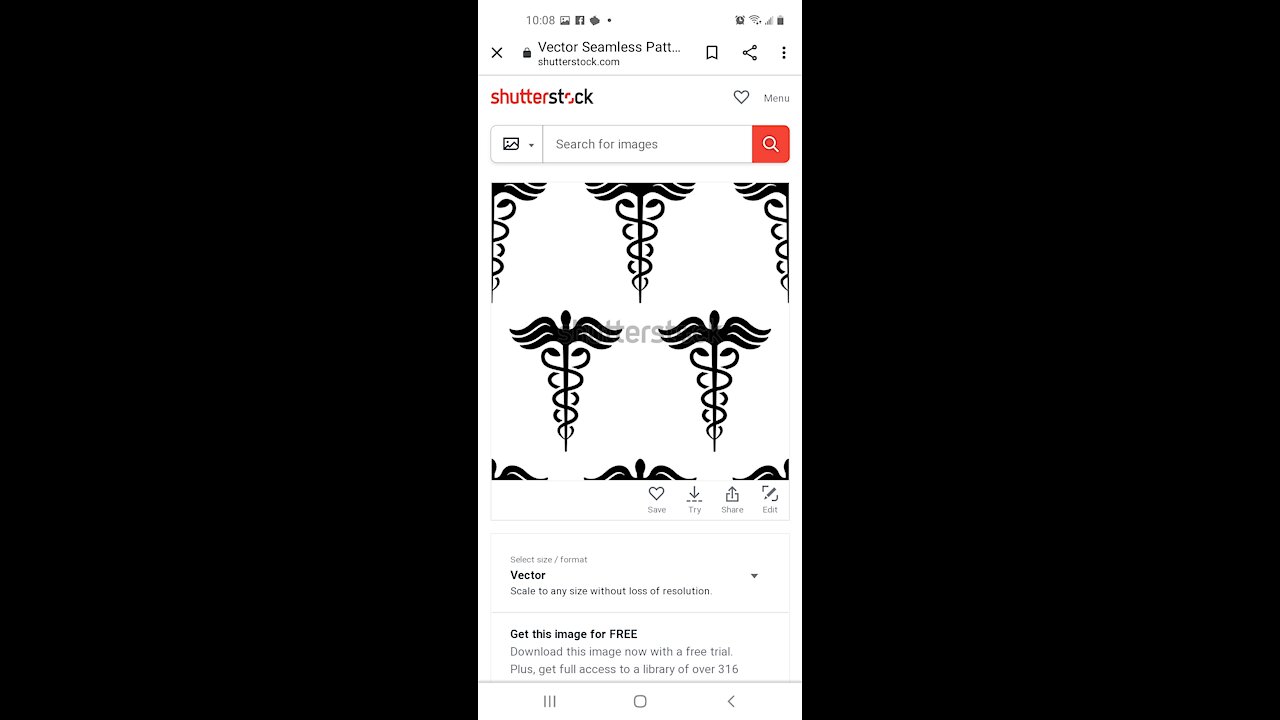Screen dimensions: 1280x720
Task: Bookmark this Shutterstock page
Action: click(x=712, y=53)
